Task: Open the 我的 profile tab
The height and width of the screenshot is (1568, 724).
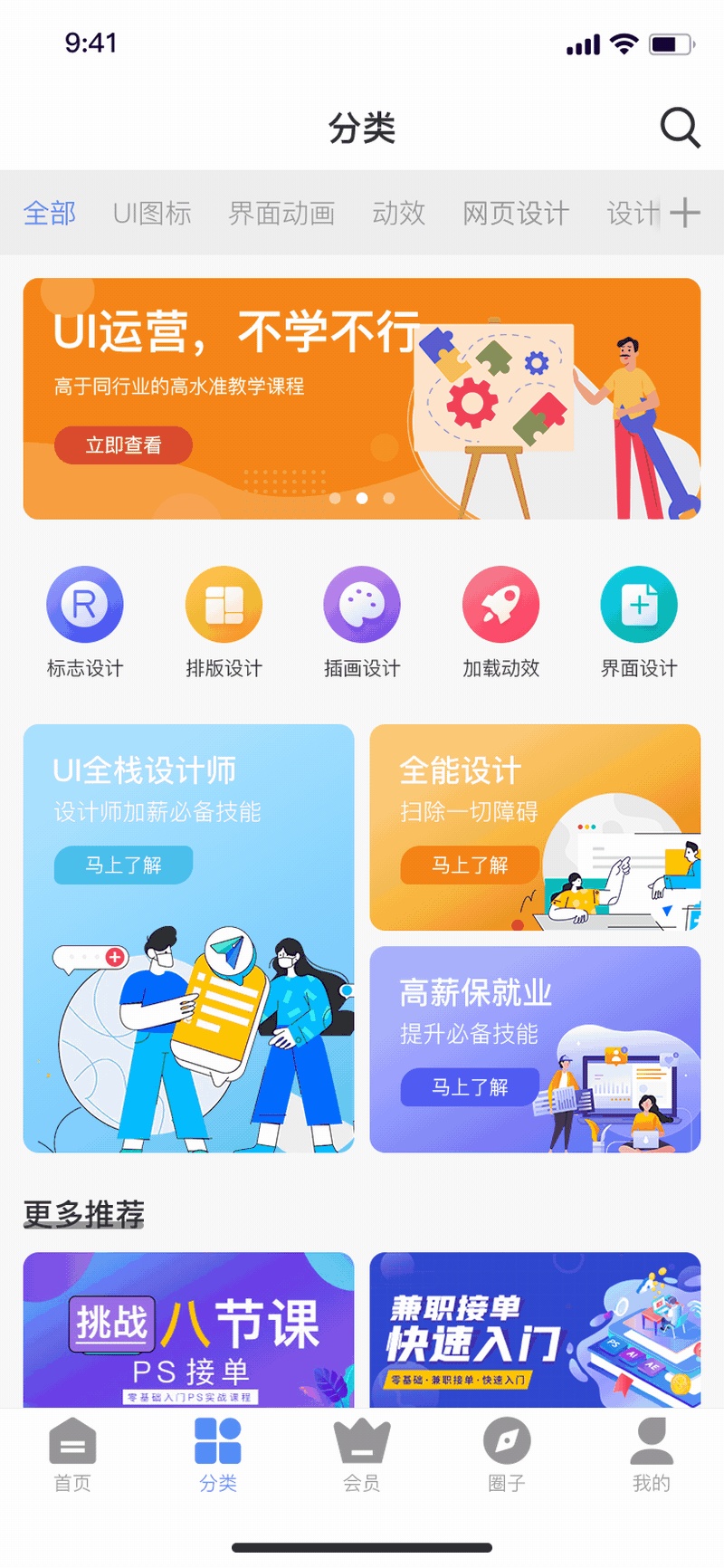Action: tap(652, 1454)
